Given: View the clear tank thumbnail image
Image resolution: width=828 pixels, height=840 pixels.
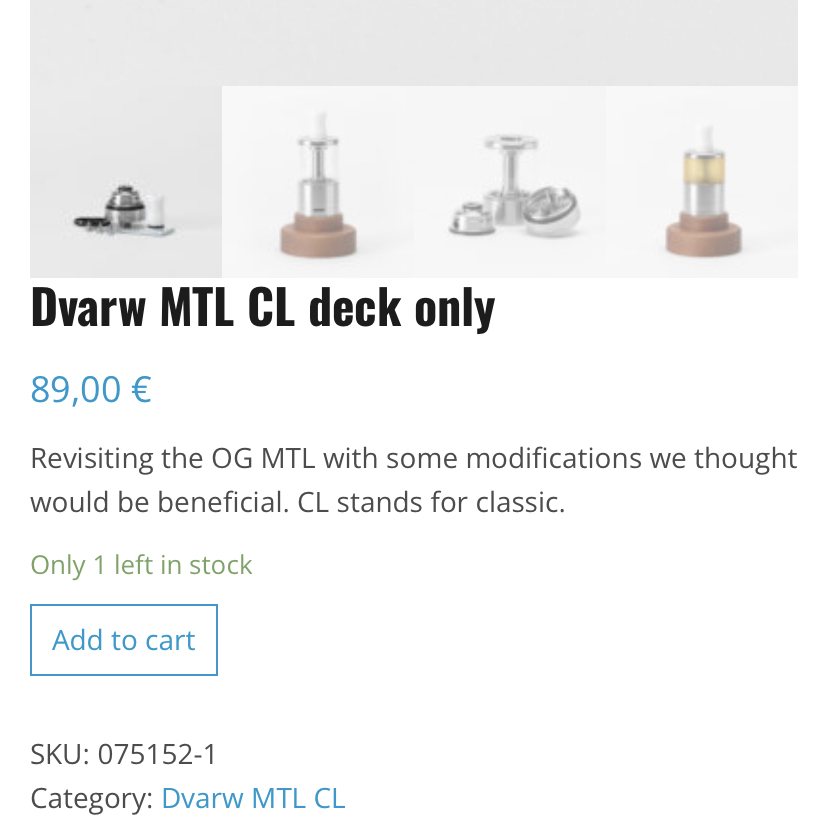Looking at the screenshot, I should (x=318, y=182).
